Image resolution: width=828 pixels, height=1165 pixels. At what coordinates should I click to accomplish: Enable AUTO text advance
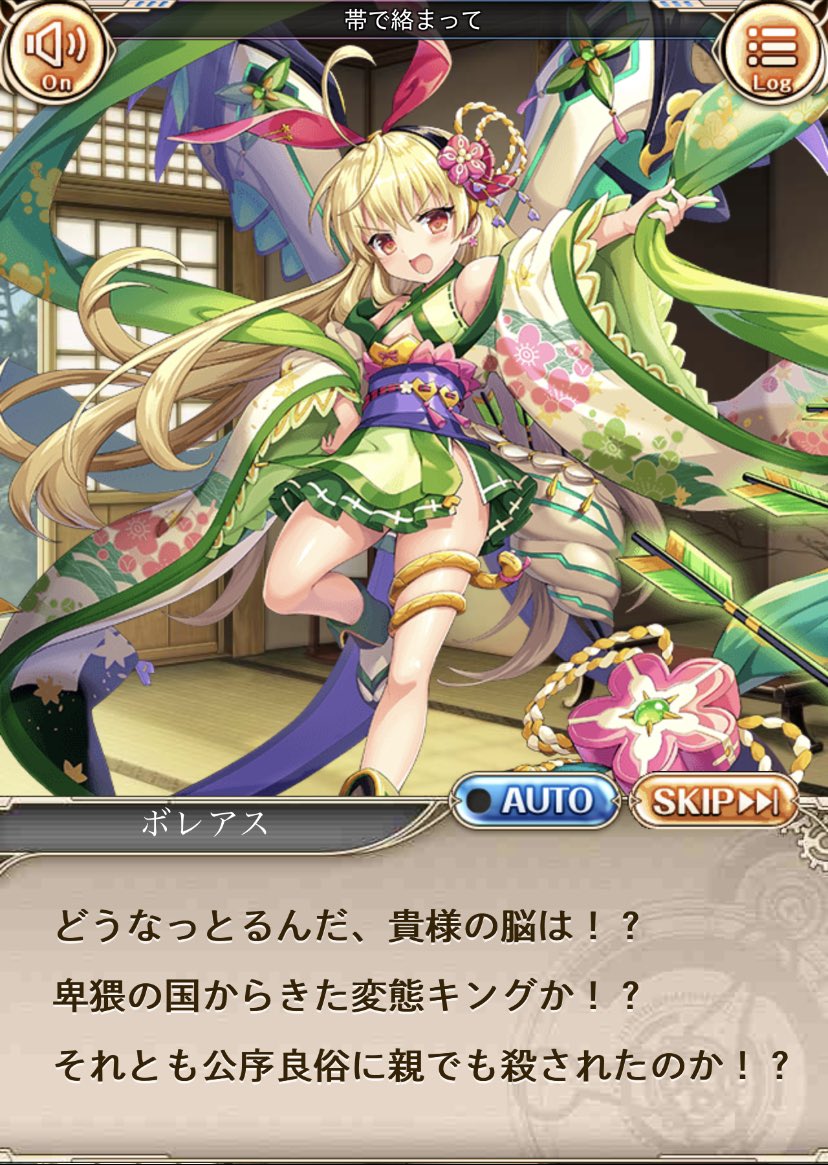(535, 800)
